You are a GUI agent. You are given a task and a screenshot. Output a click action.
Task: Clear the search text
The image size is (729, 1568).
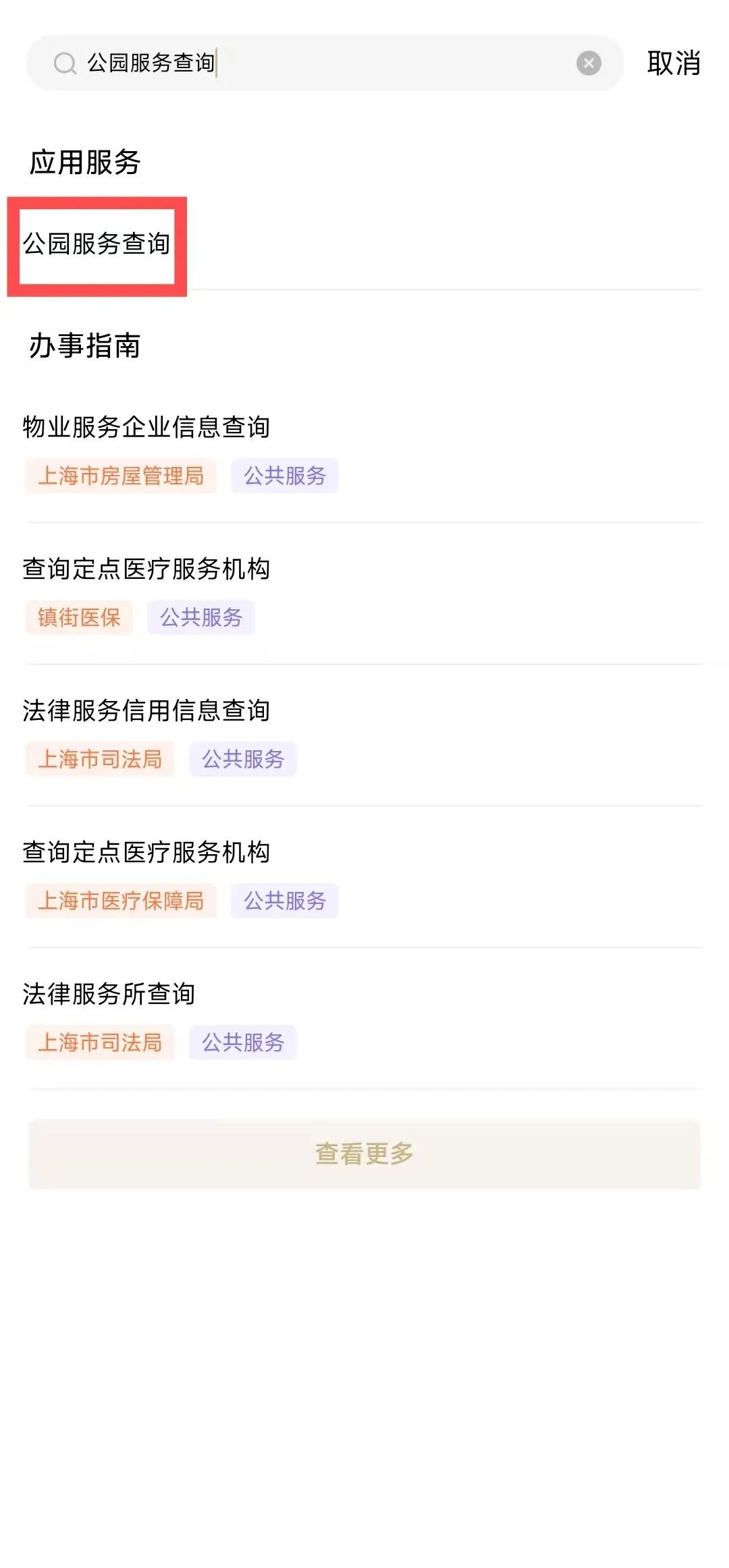589,63
